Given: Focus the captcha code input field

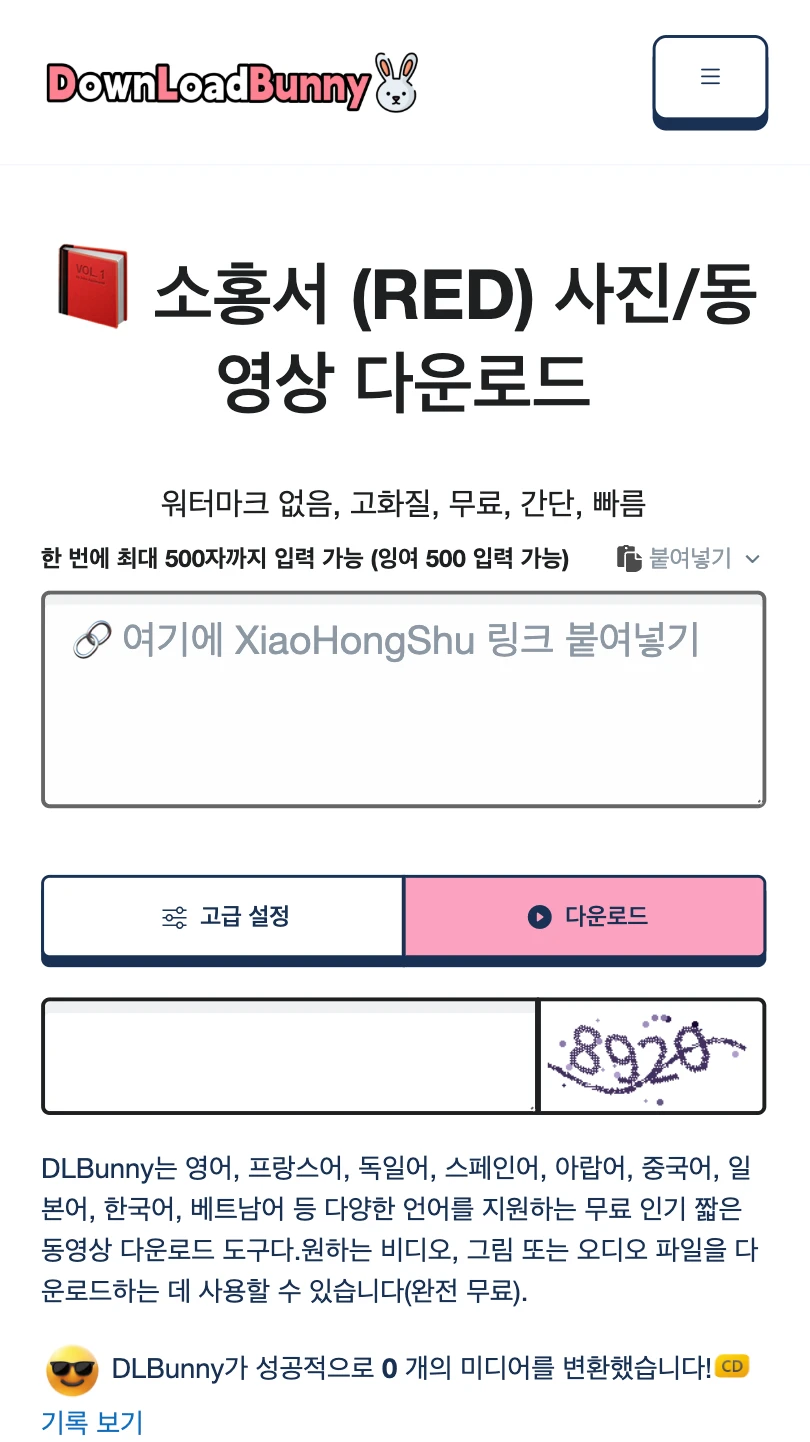Looking at the screenshot, I should click(x=289, y=1056).
